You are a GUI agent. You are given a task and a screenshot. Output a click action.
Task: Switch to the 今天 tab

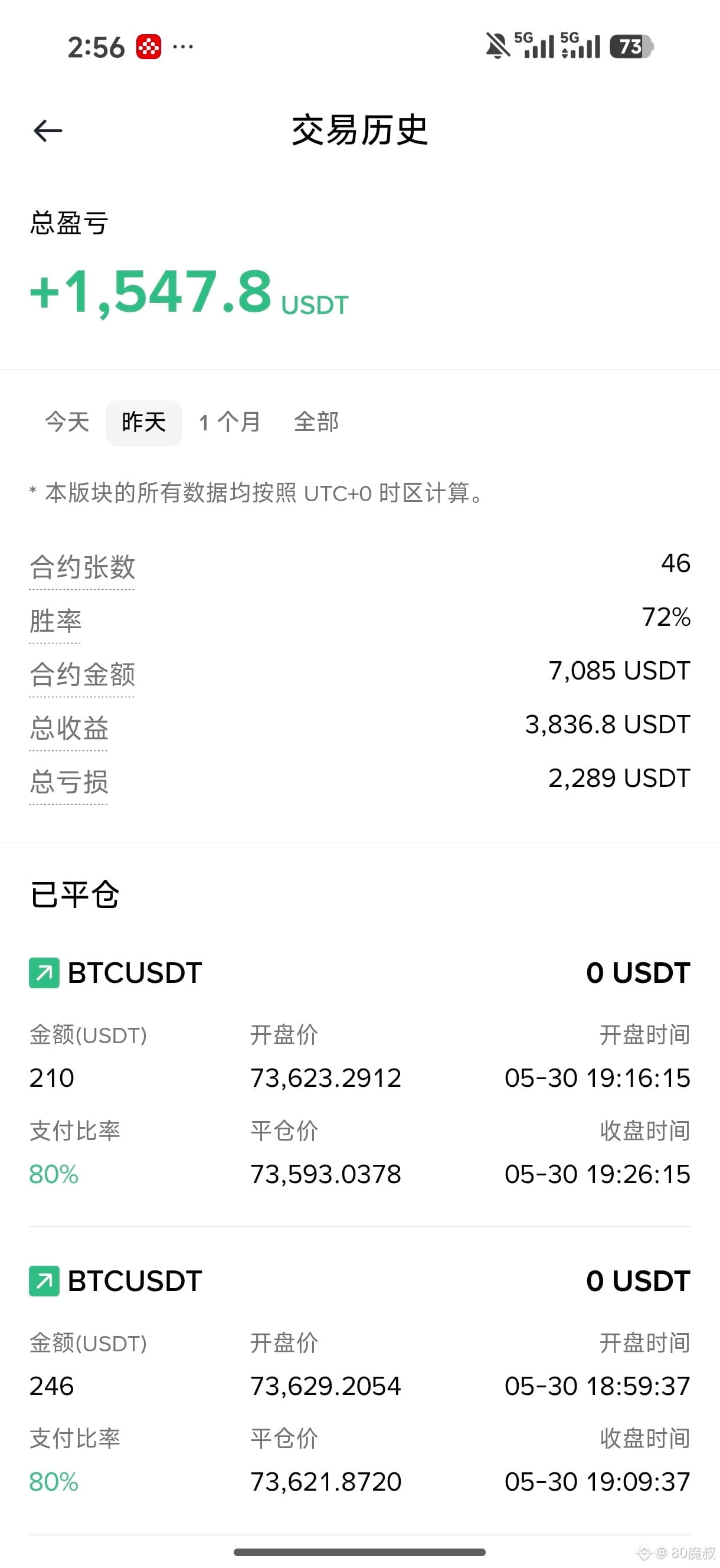point(67,423)
